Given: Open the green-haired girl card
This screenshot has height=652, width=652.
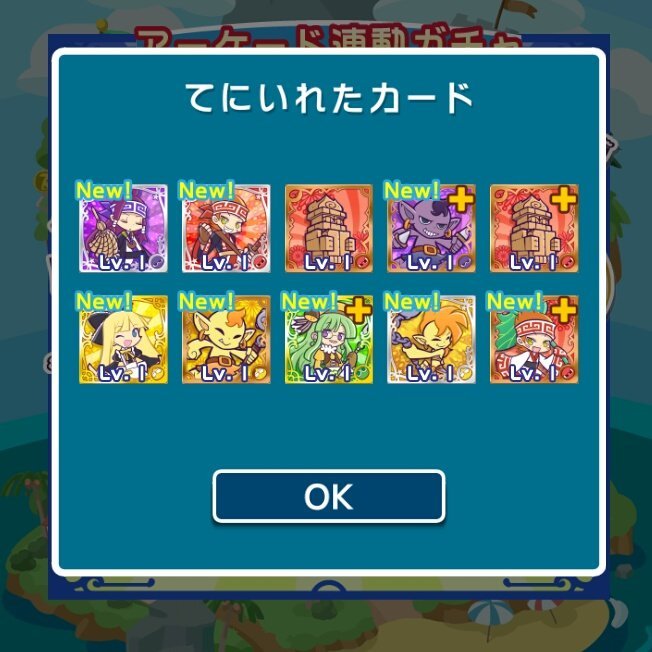Looking at the screenshot, I should pyautogui.click(x=328, y=340).
